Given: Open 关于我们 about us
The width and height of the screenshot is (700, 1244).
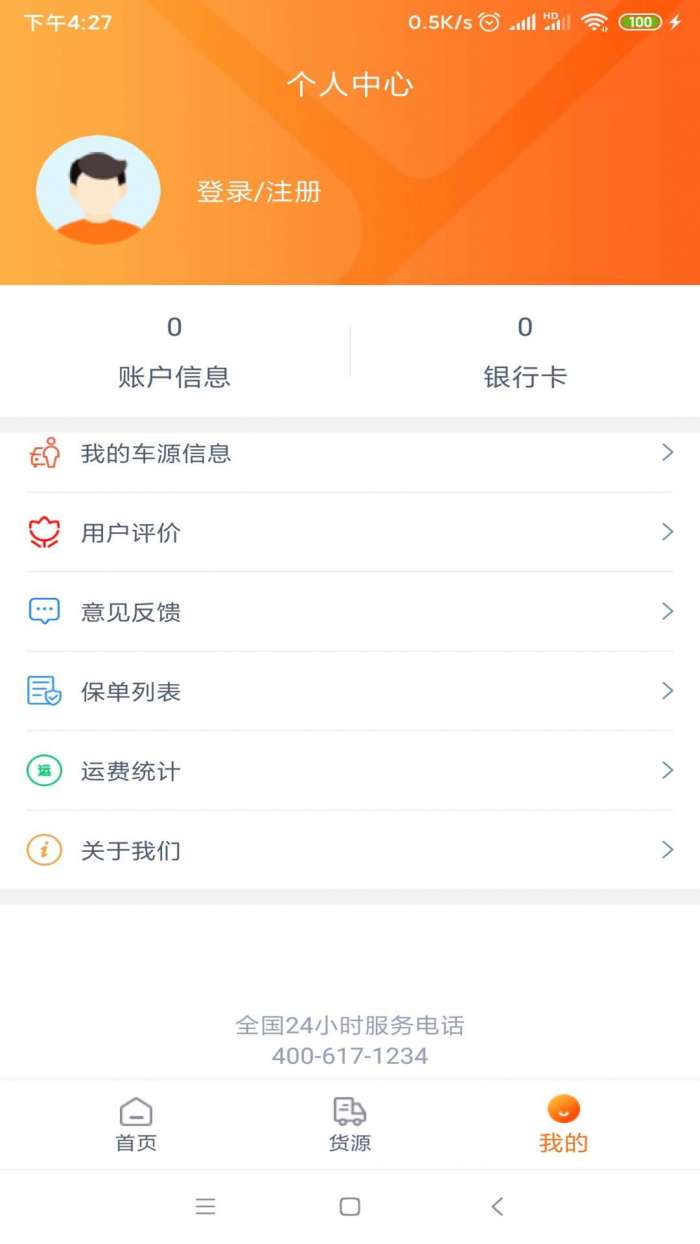Looking at the screenshot, I should [350, 851].
